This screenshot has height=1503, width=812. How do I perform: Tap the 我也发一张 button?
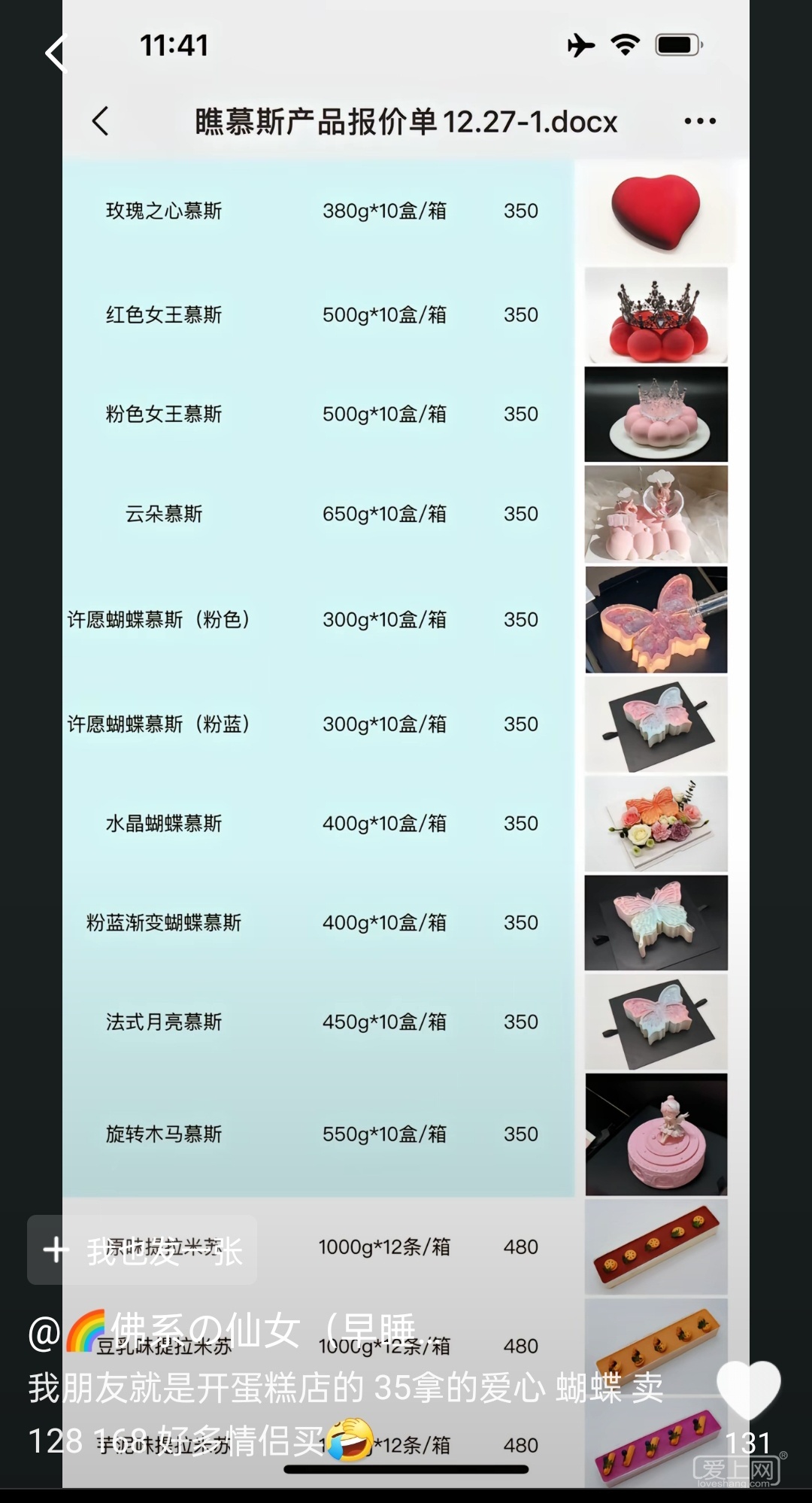pyautogui.click(x=143, y=1250)
